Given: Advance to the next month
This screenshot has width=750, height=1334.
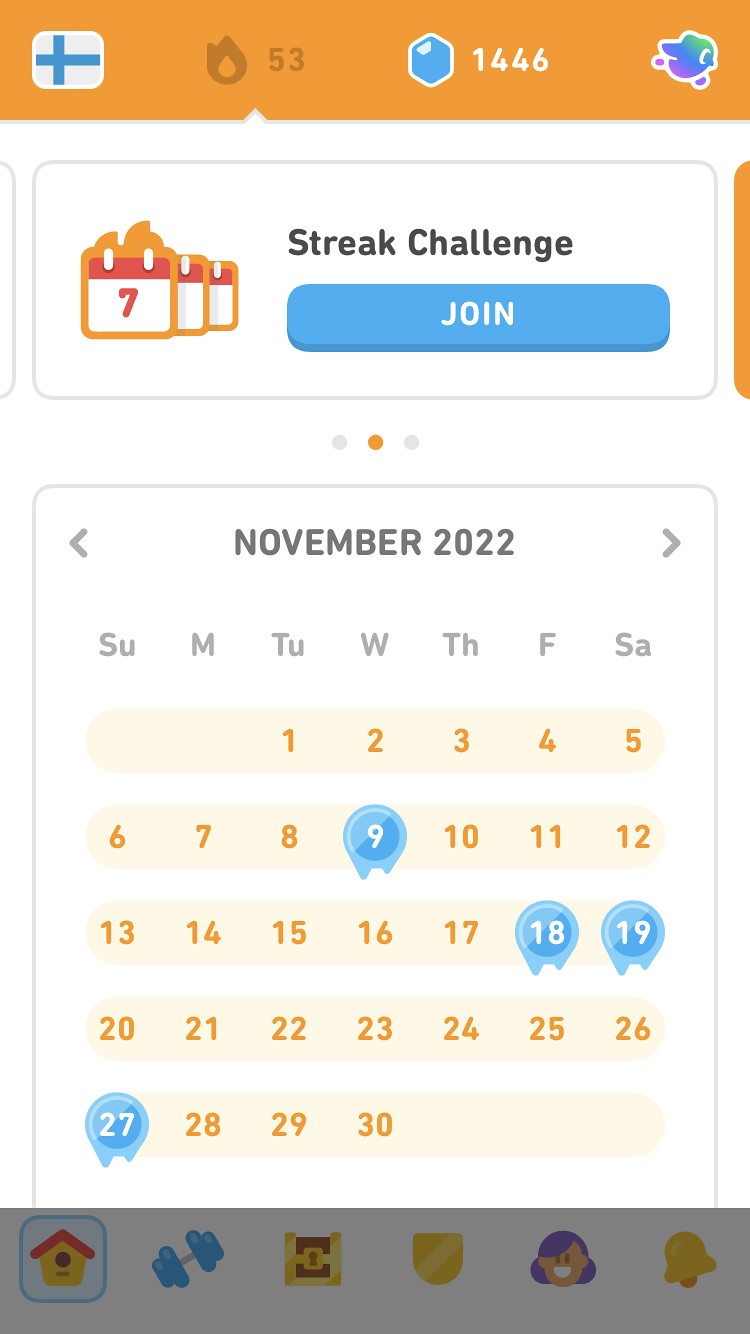Looking at the screenshot, I should coord(671,543).
